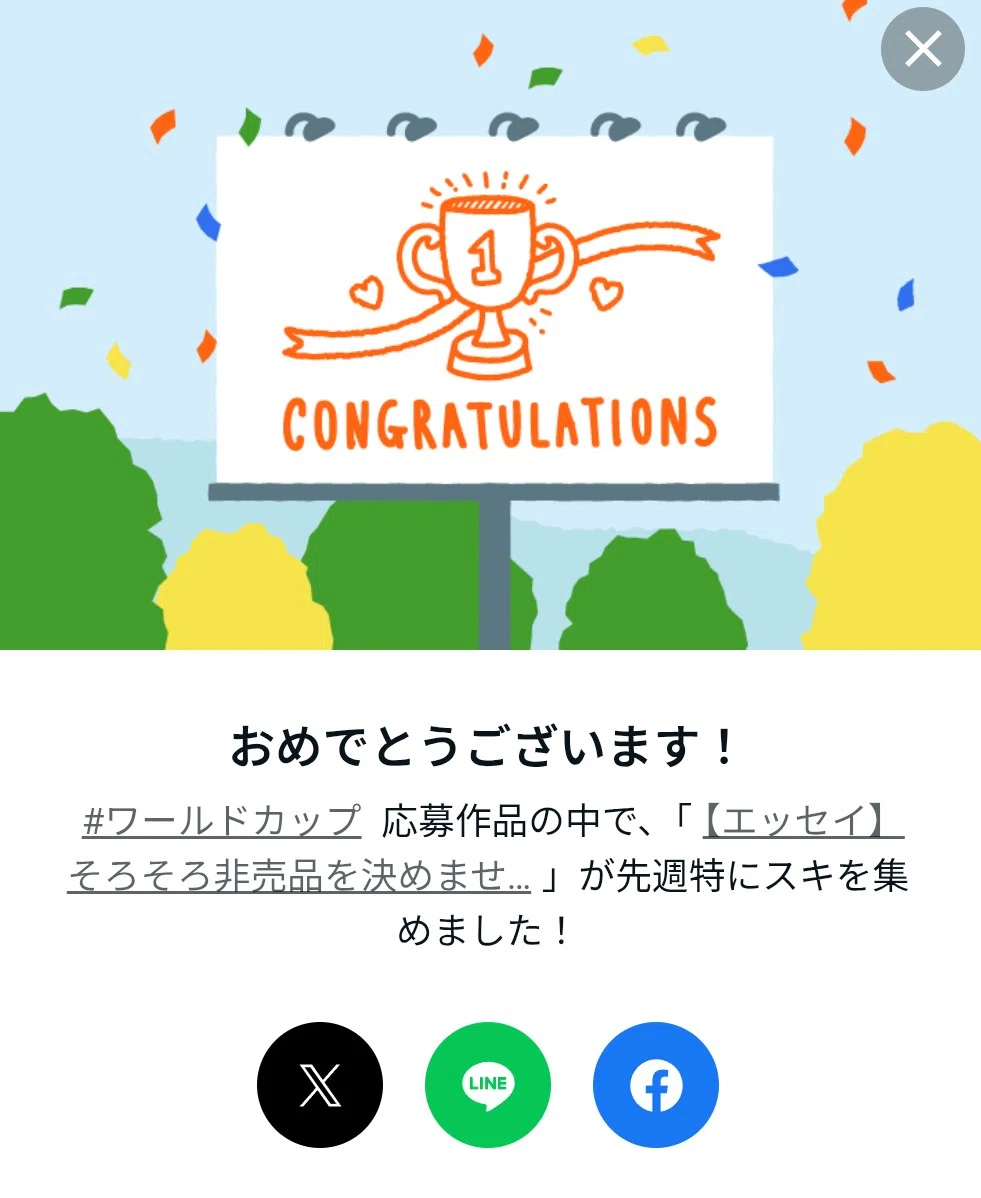Open the 【エッセイ】そろそろ非売品を決めませ… article link
This screenshot has width=981, height=1198.
(299, 876)
